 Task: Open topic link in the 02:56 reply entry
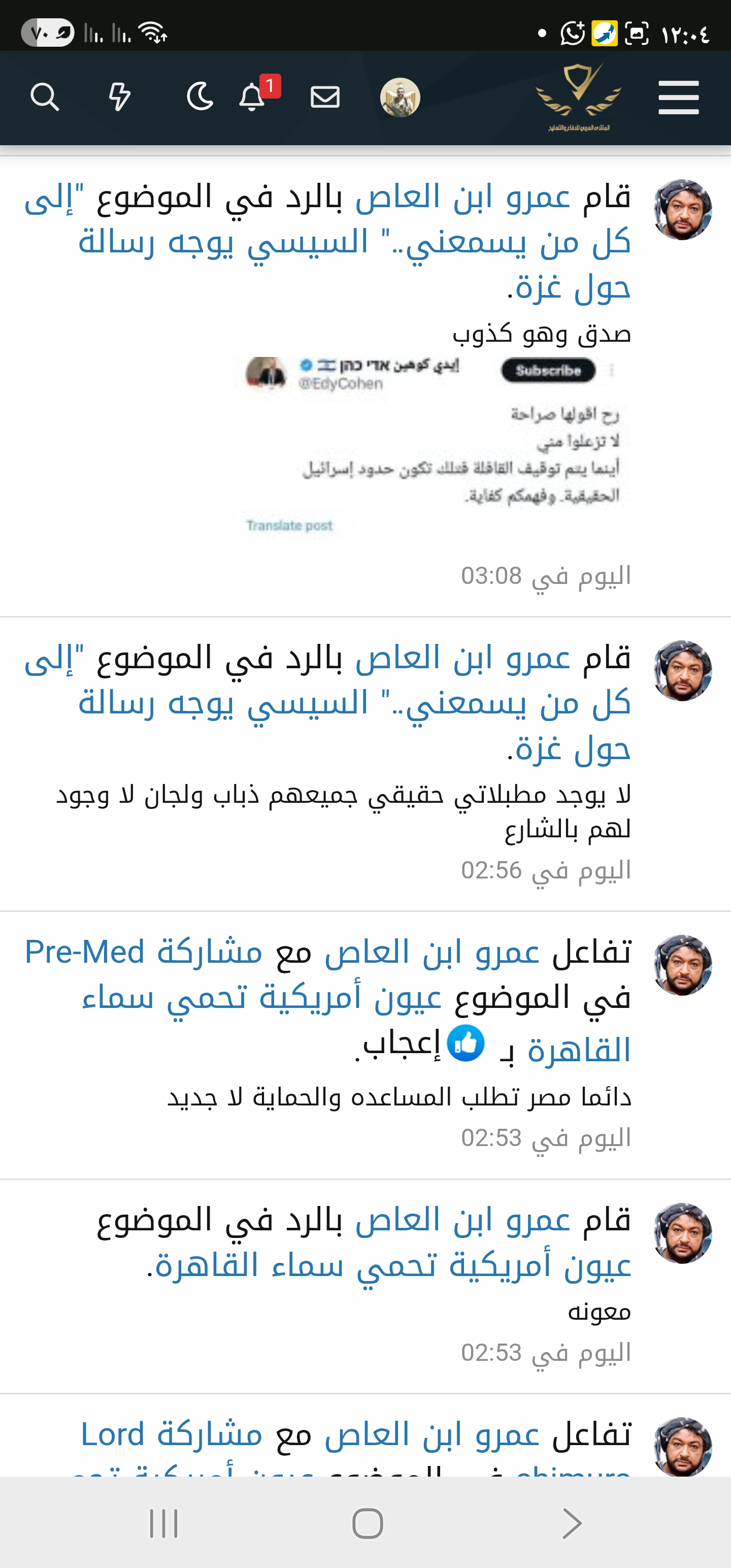pos(353,704)
